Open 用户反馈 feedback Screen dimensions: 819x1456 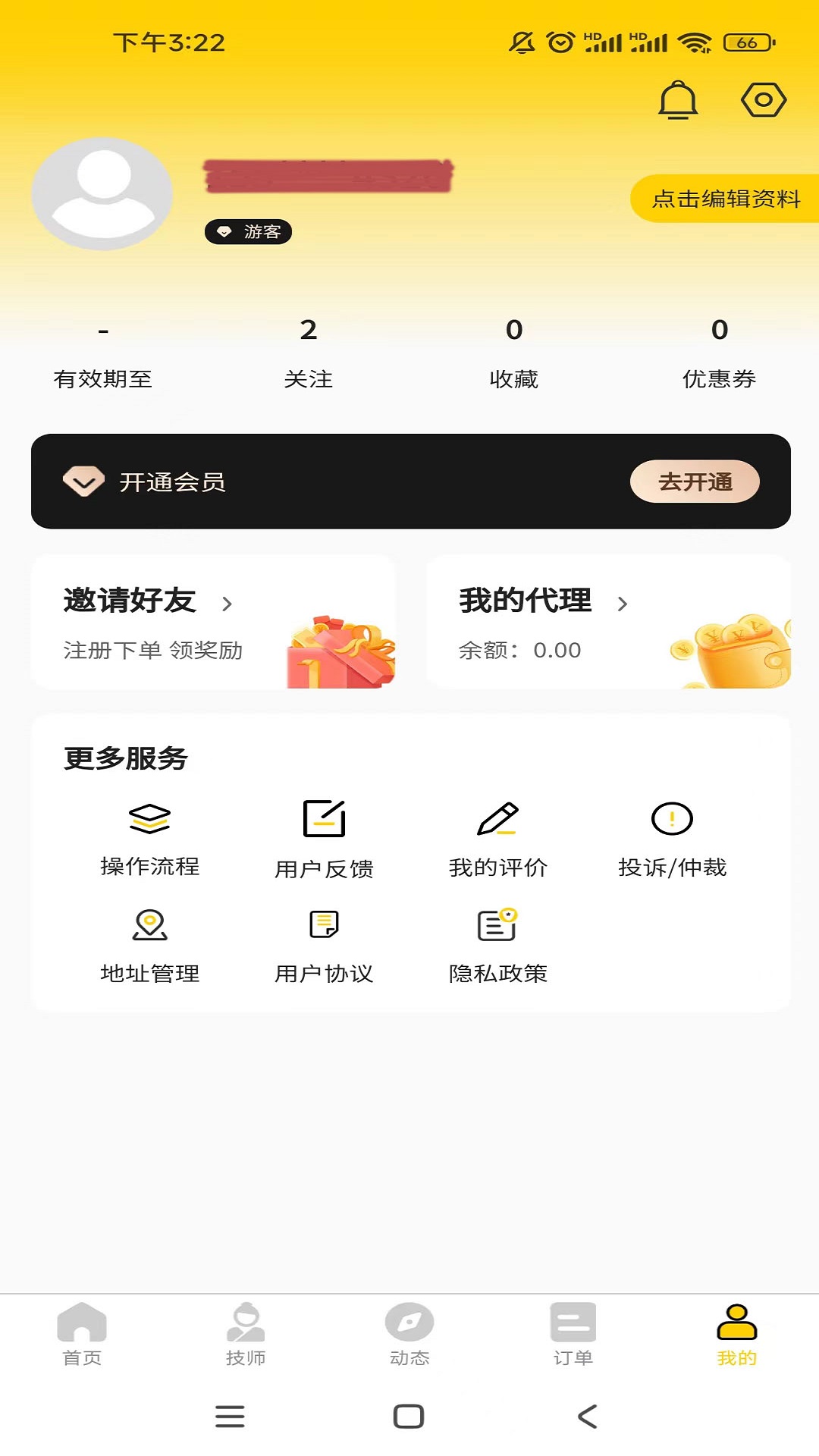(x=324, y=838)
